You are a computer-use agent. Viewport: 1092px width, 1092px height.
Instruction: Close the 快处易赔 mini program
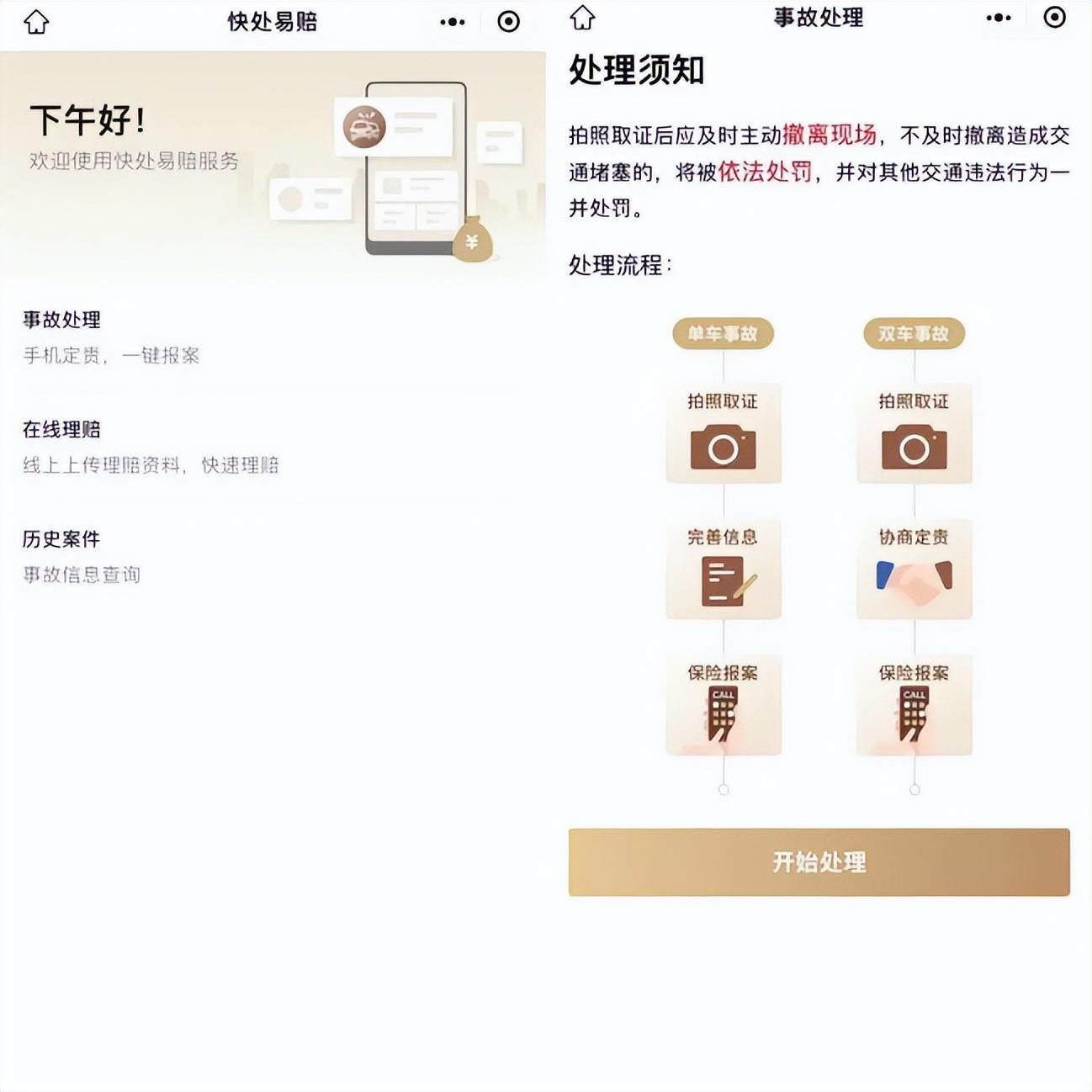(508, 22)
